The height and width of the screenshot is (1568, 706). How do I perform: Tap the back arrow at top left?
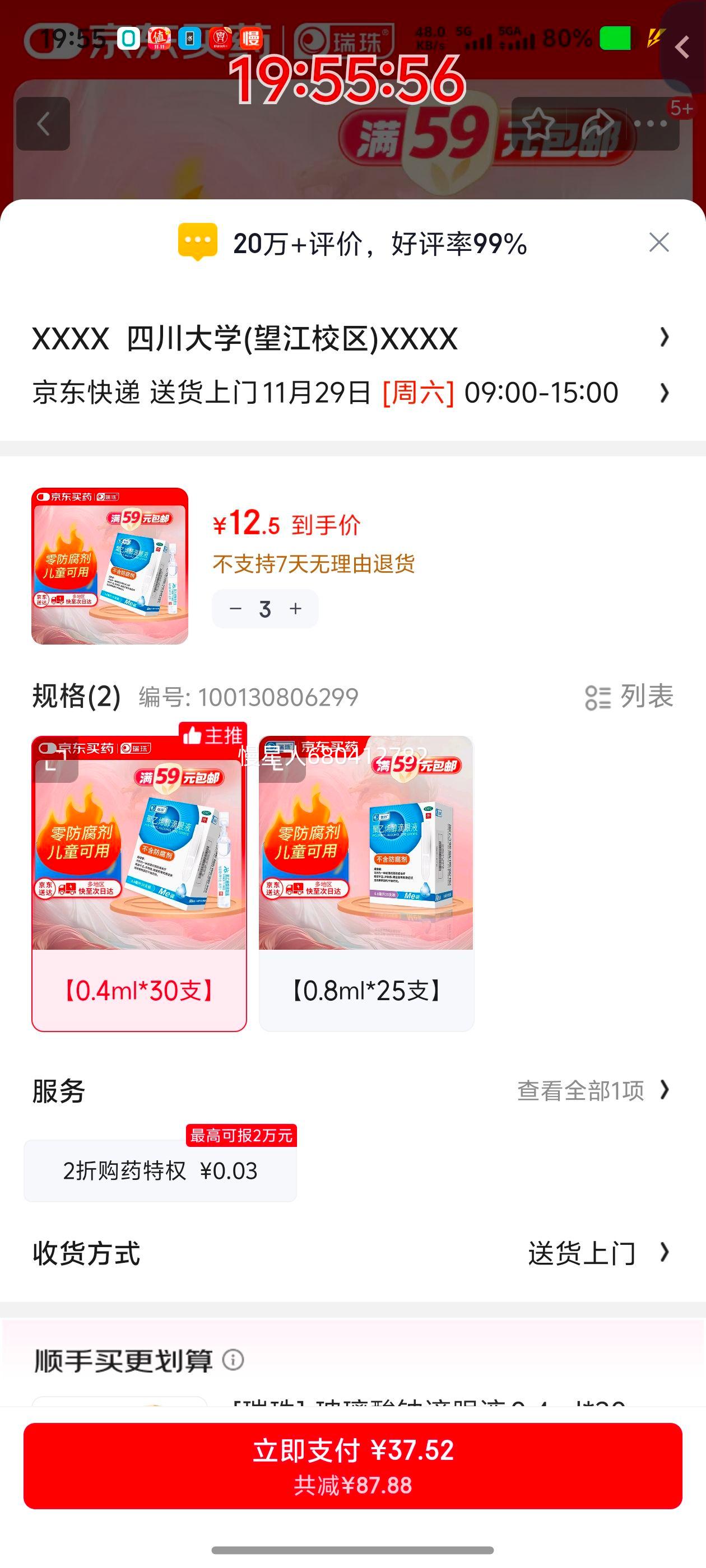43,124
